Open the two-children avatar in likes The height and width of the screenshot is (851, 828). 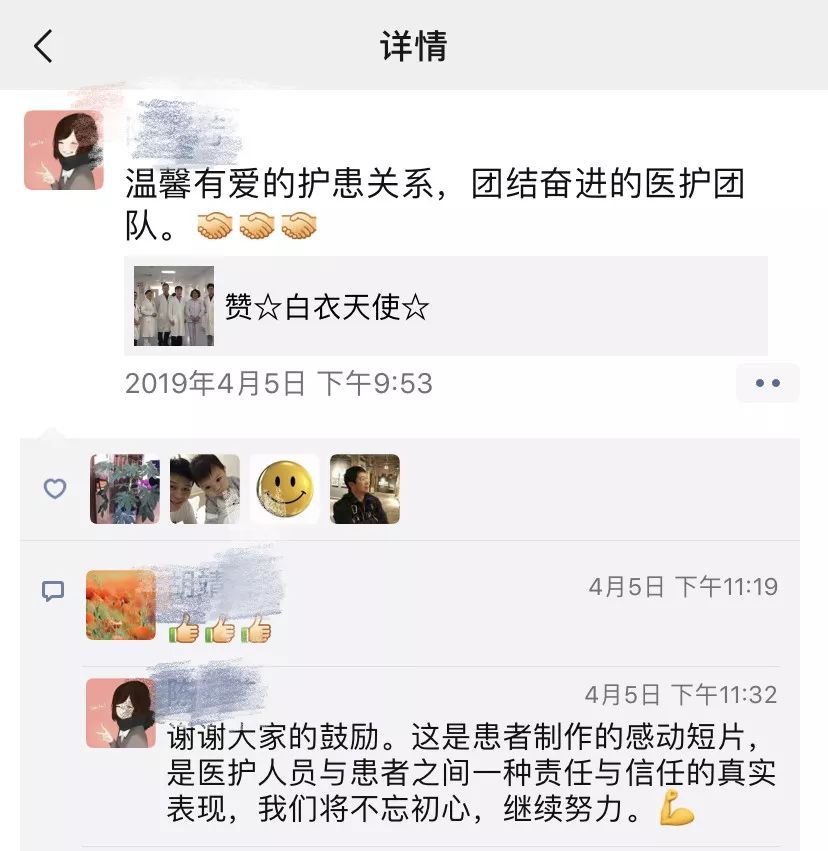[x=205, y=489]
